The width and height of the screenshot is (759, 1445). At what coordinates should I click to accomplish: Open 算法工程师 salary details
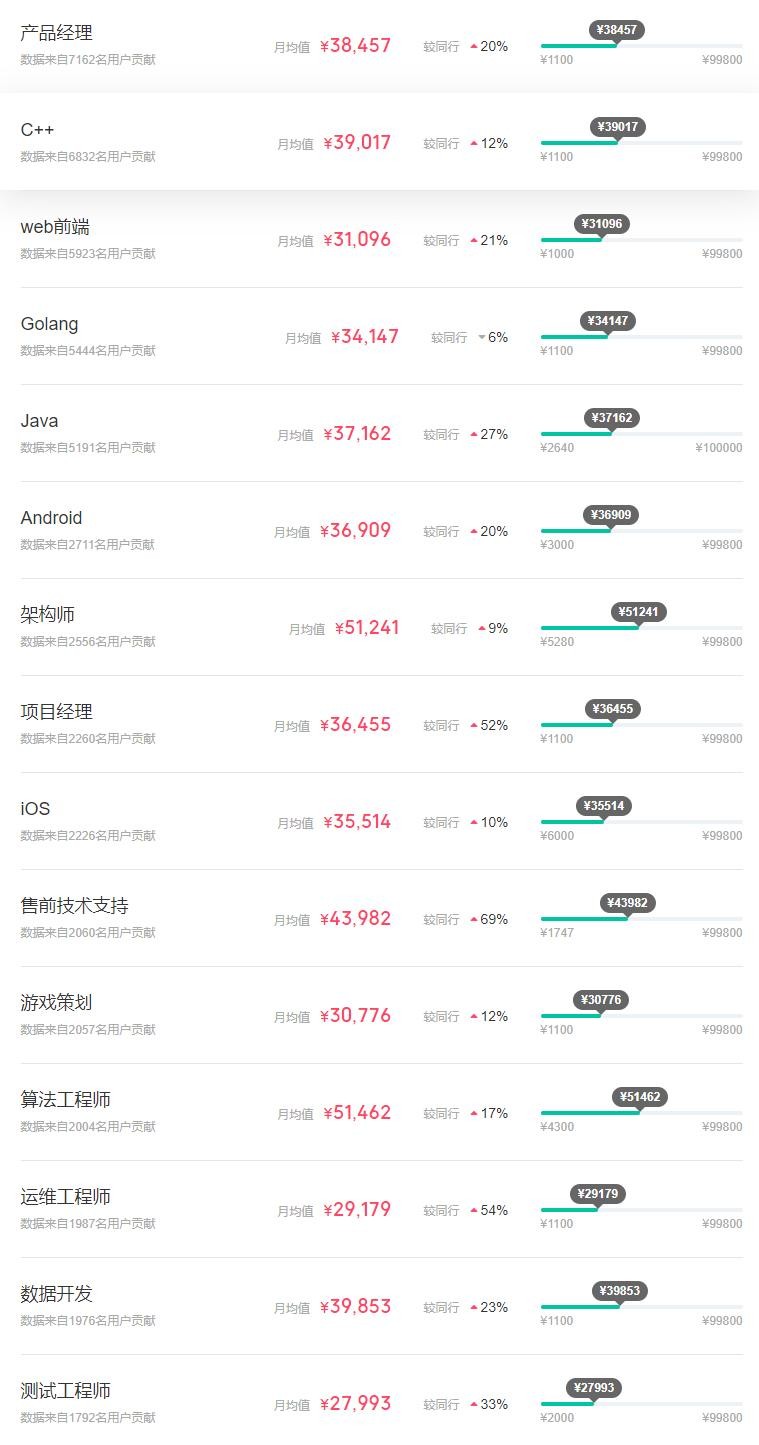[65, 1101]
